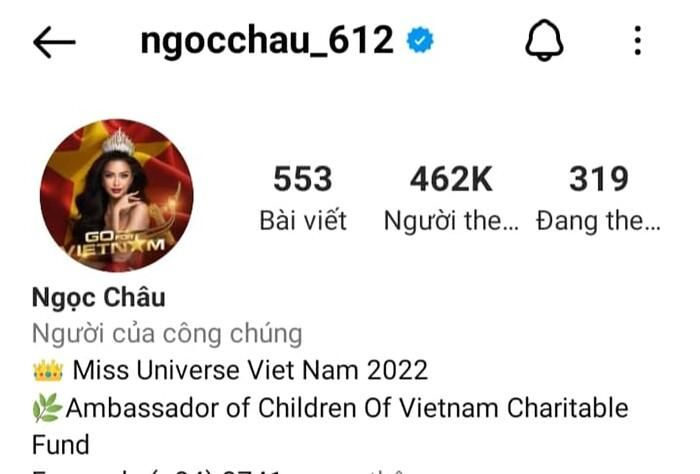The image size is (700, 474).
Task: View Ngọc Châu's profile picture
Action: pos(116,195)
